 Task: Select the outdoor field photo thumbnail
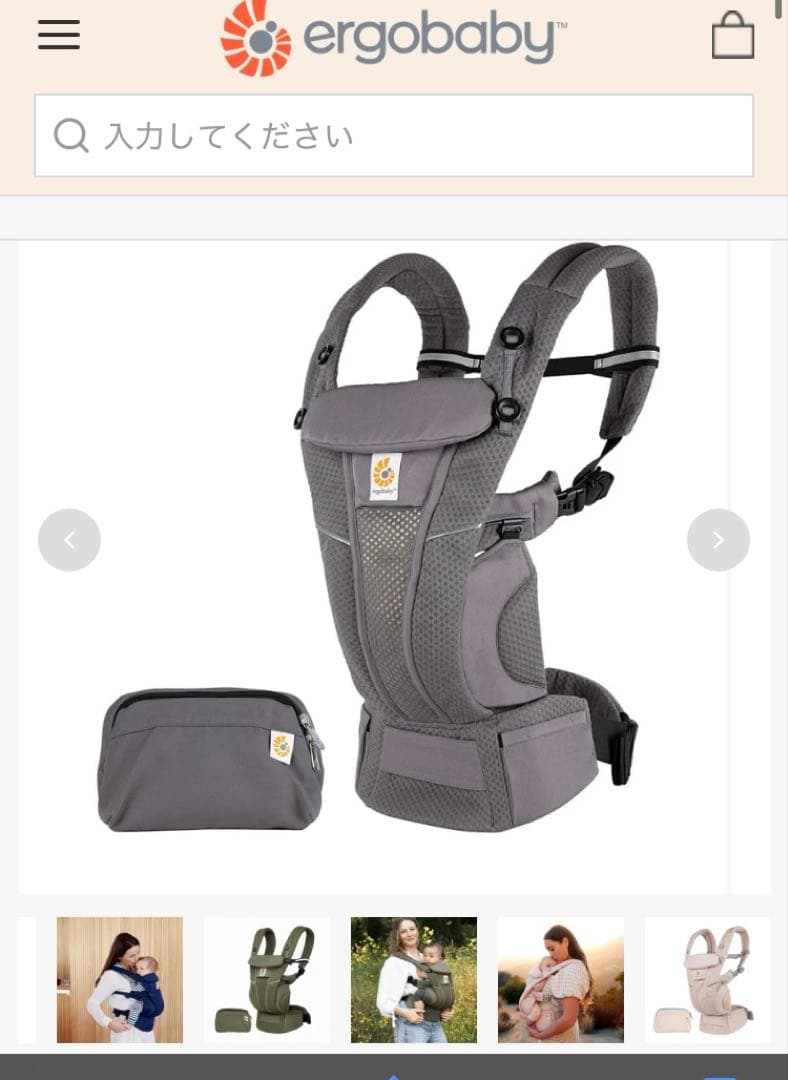pyautogui.click(x=414, y=980)
